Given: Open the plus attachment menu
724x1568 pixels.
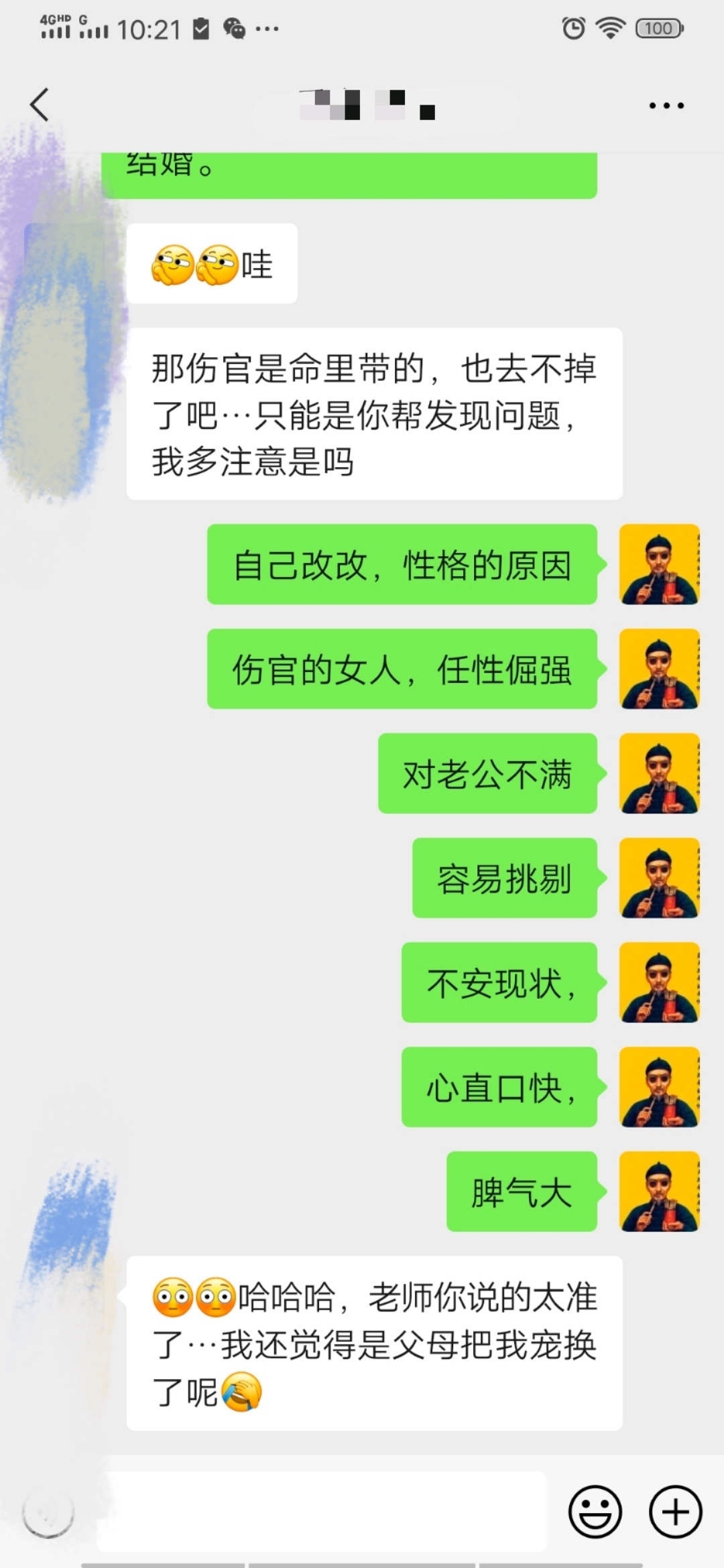Looking at the screenshot, I should point(675,1512).
